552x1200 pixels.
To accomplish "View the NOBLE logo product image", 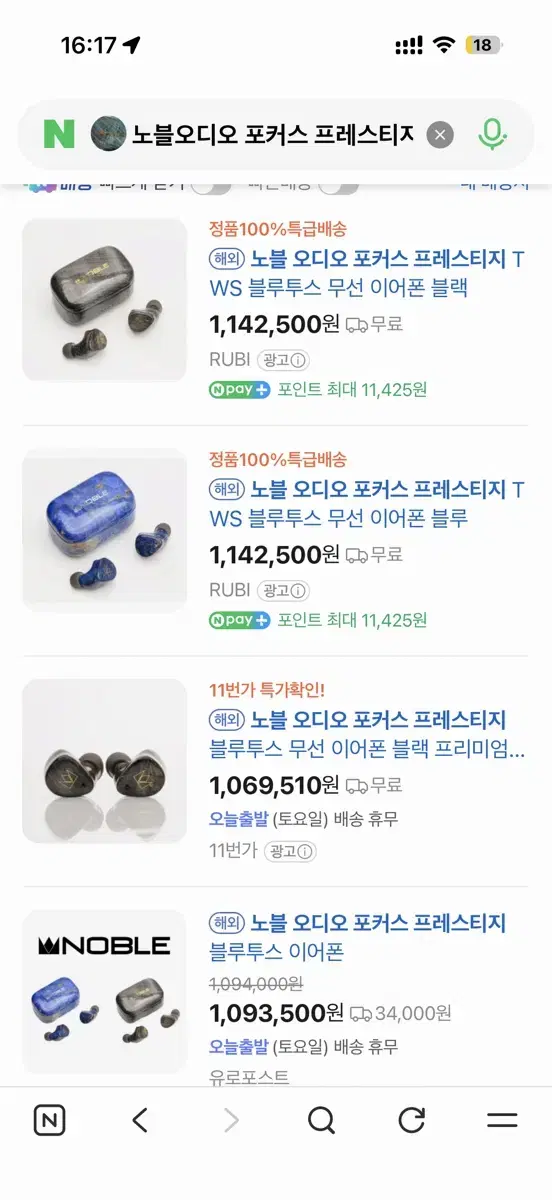I will point(105,991).
